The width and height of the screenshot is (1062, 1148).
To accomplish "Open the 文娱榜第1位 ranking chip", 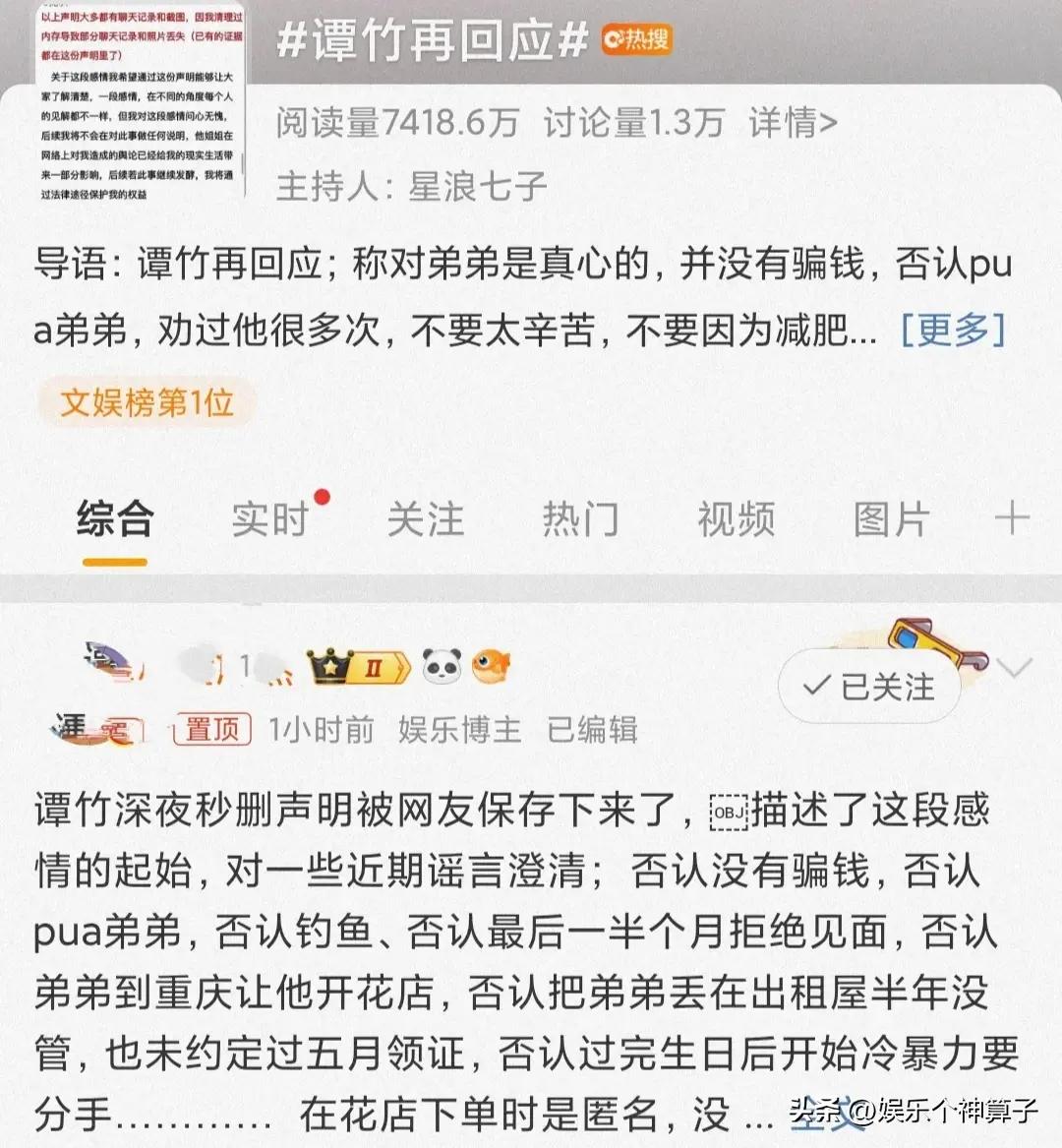I will 147,401.
